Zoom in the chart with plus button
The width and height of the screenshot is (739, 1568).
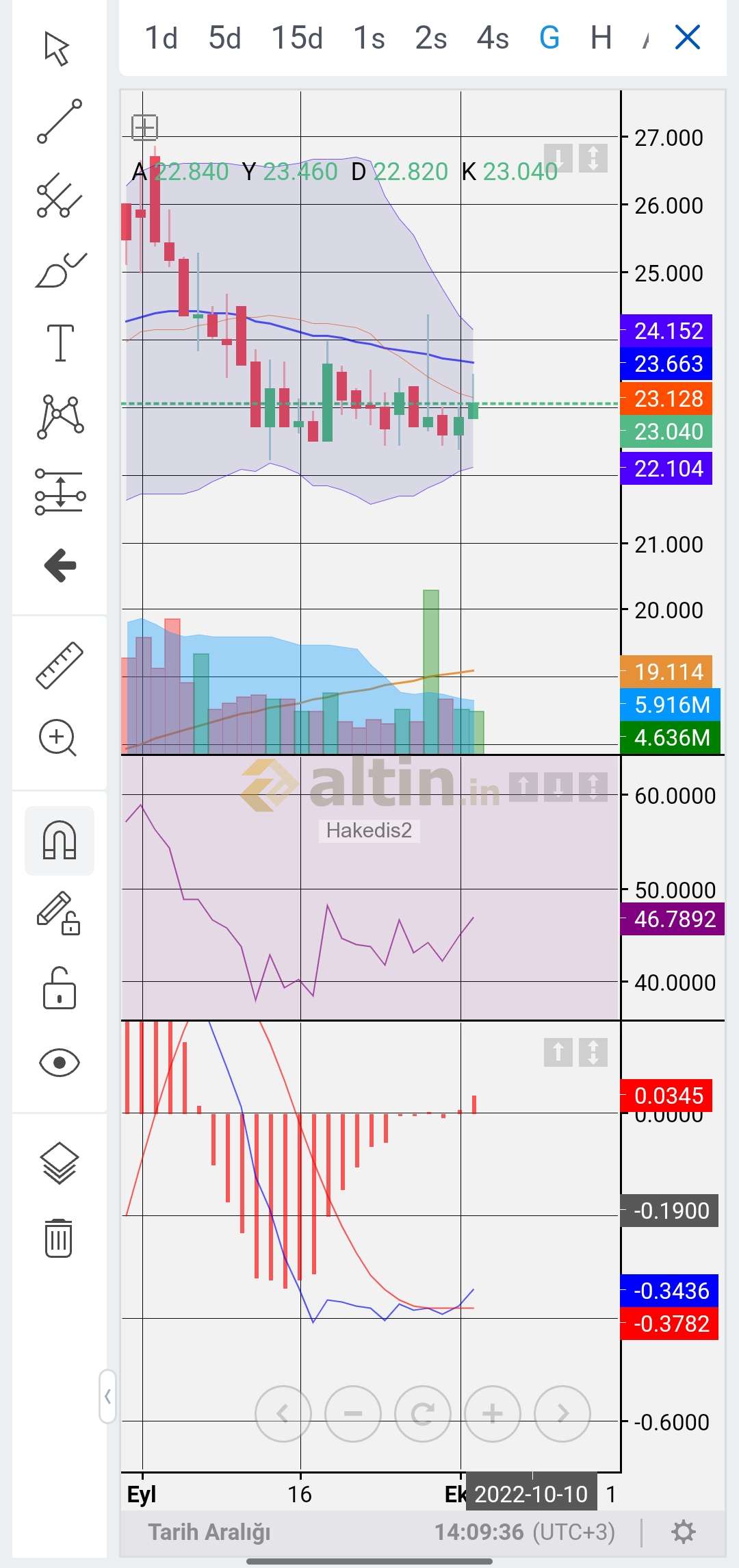coord(493,1414)
